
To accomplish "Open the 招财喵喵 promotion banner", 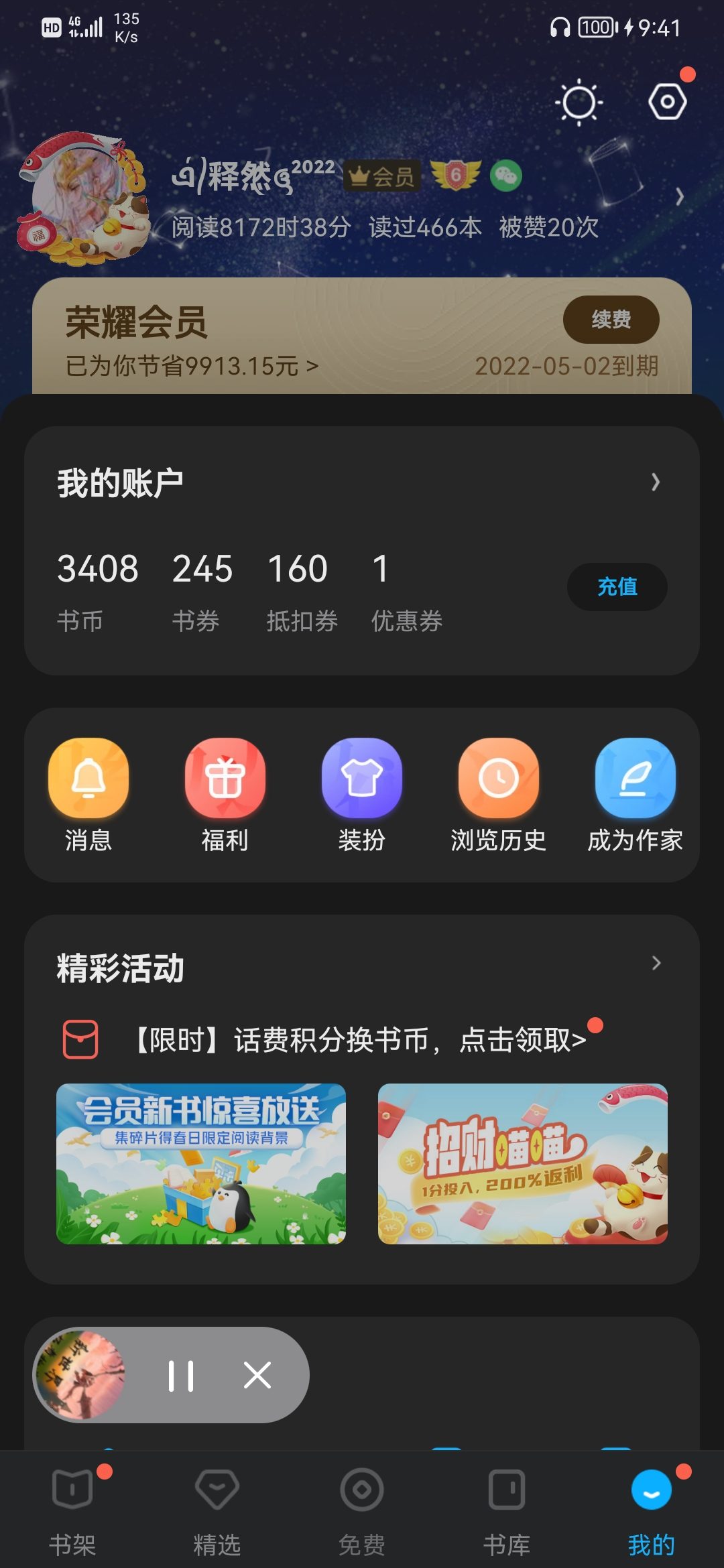I will pyautogui.click(x=523, y=1164).
